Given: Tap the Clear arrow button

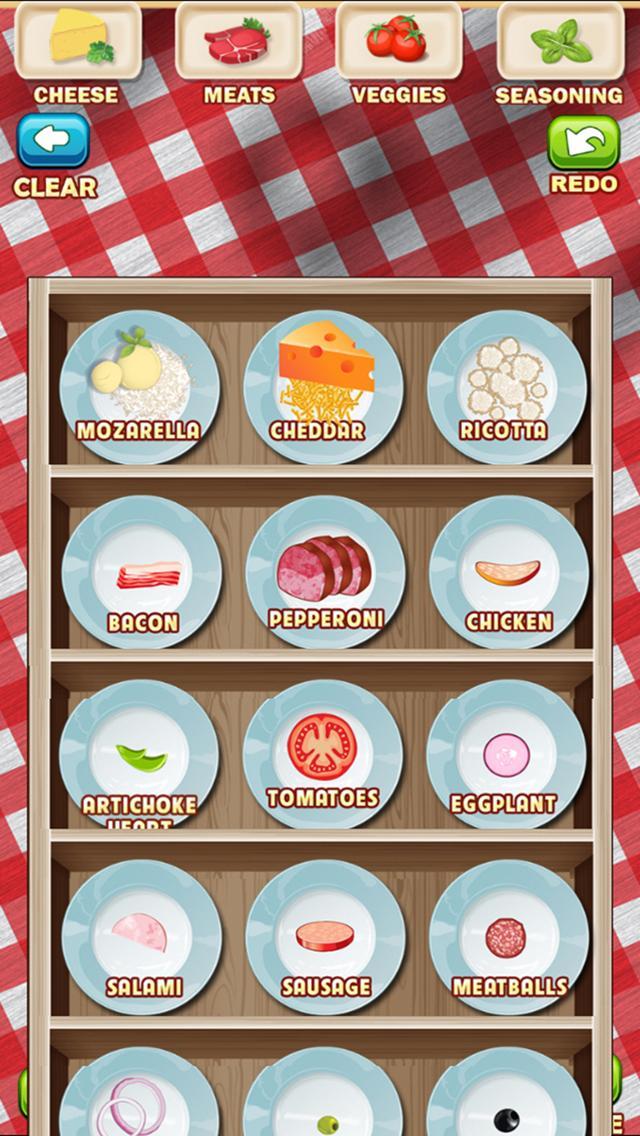Looking at the screenshot, I should point(54,141).
